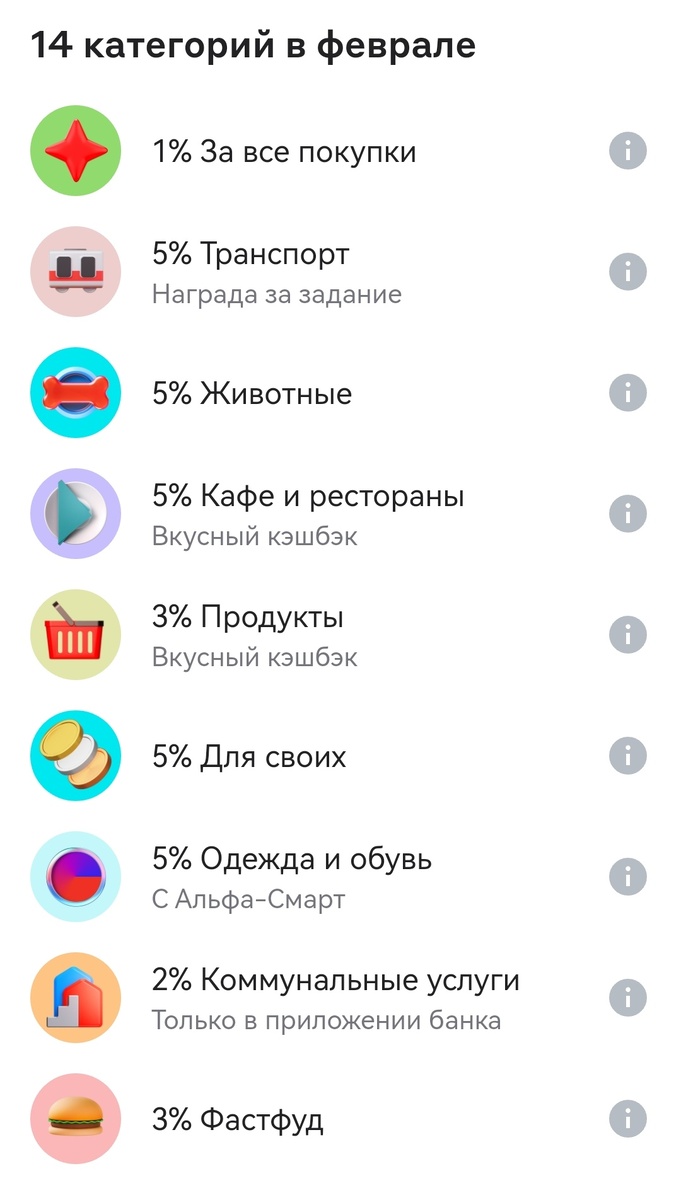View info for 3% Фастфуд
681x1200 pixels.
[627, 1119]
